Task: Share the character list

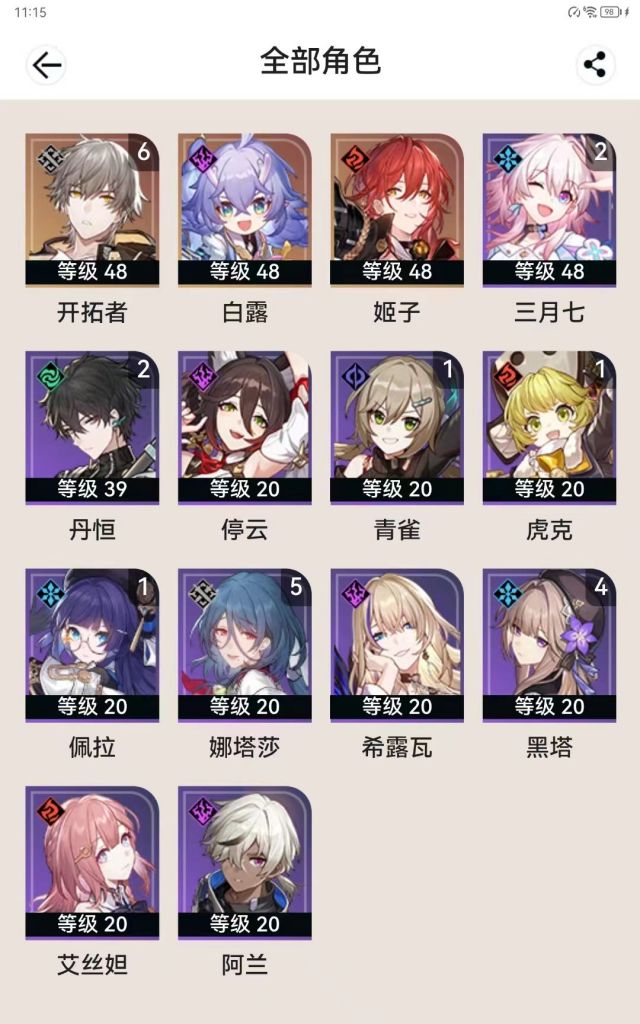Action: 594,65
